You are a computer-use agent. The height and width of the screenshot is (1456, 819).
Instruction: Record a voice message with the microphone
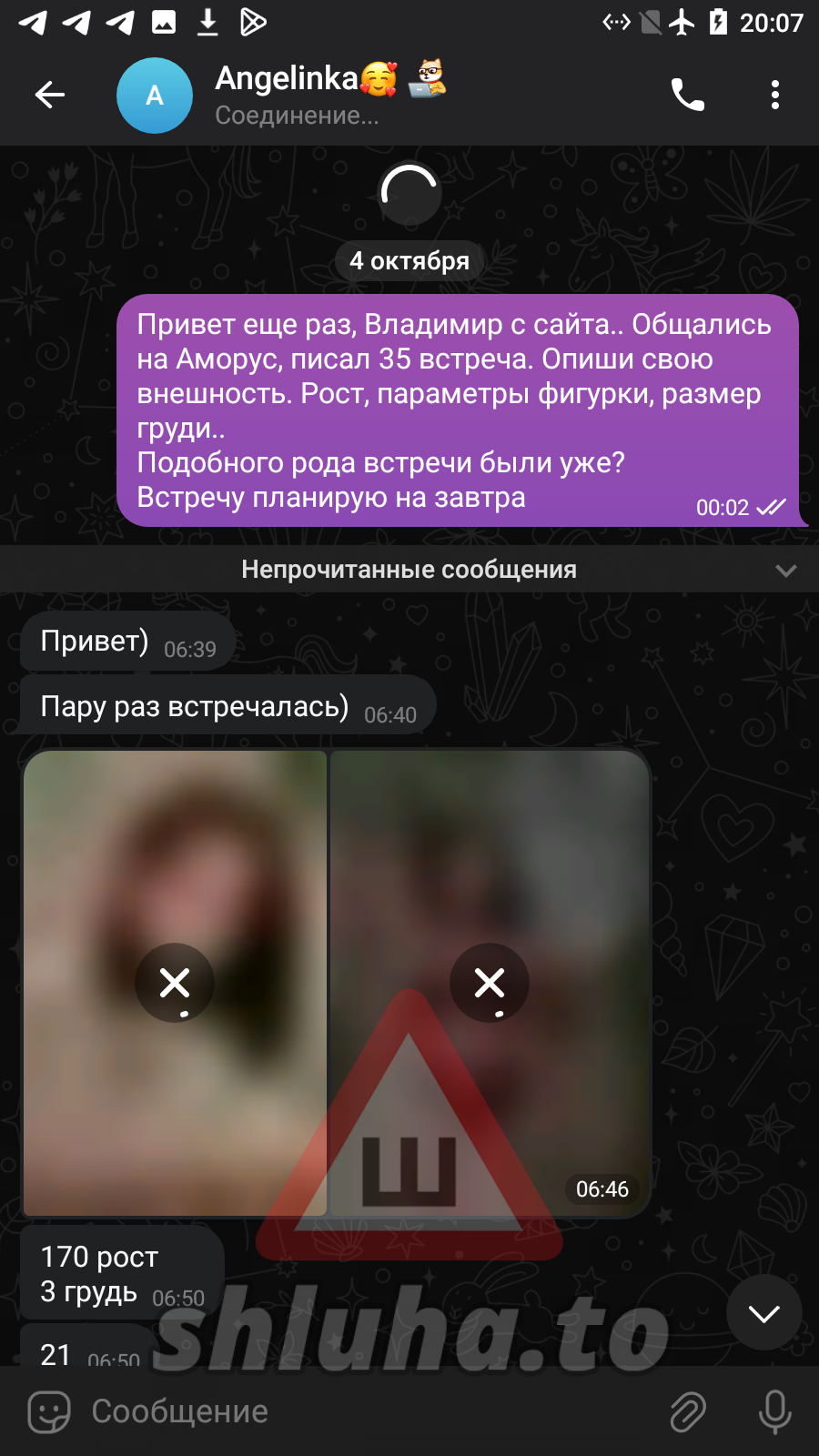[x=774, y=1411]
